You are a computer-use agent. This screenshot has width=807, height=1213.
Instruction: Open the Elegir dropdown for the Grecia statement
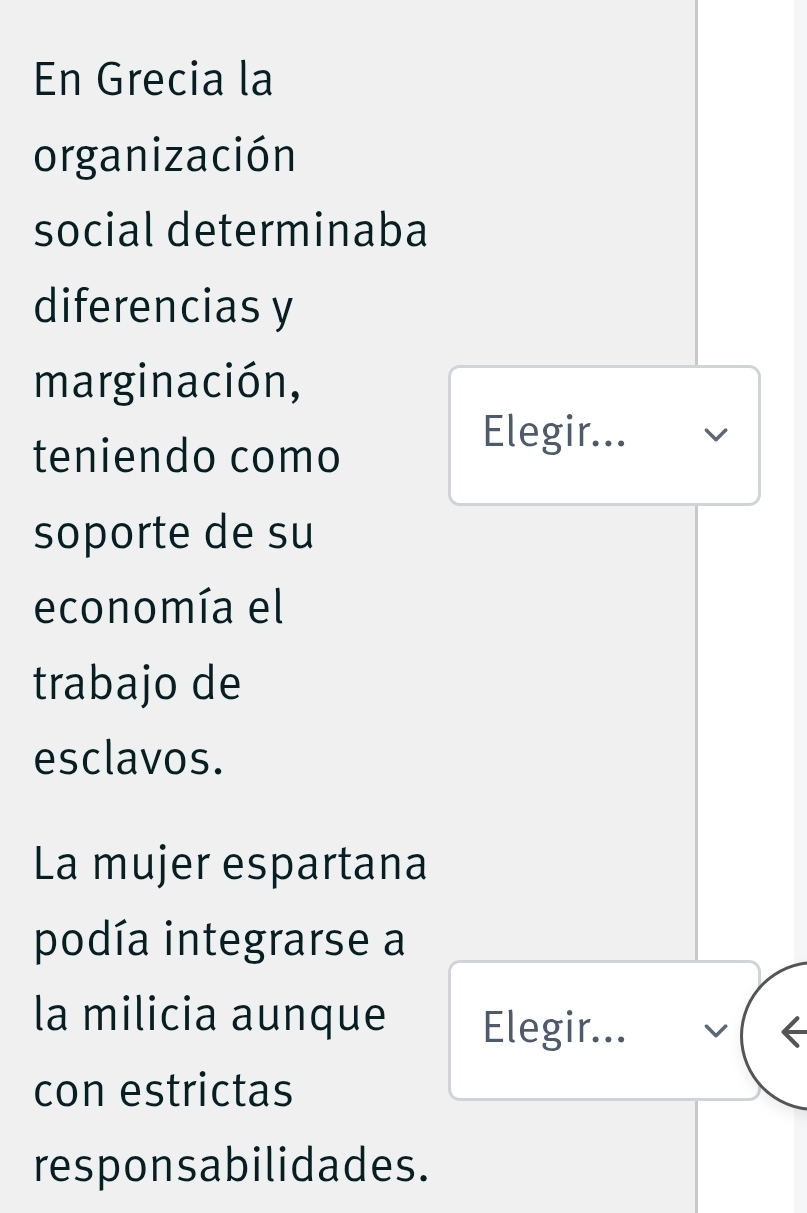click(604, 435)
